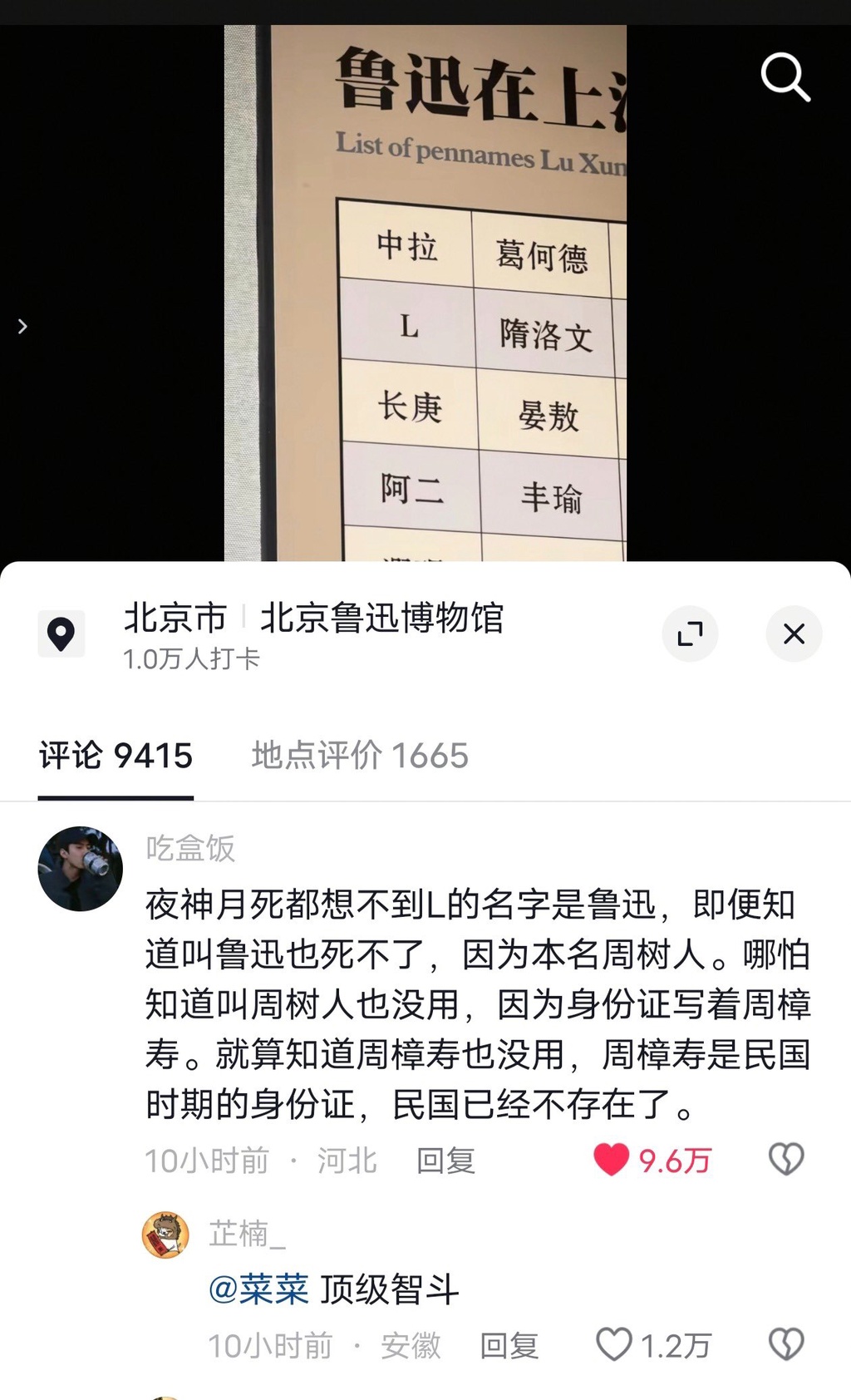Dislike 吃盒饭's comment
851x1400 pixels.
(x=785, y=1159)
